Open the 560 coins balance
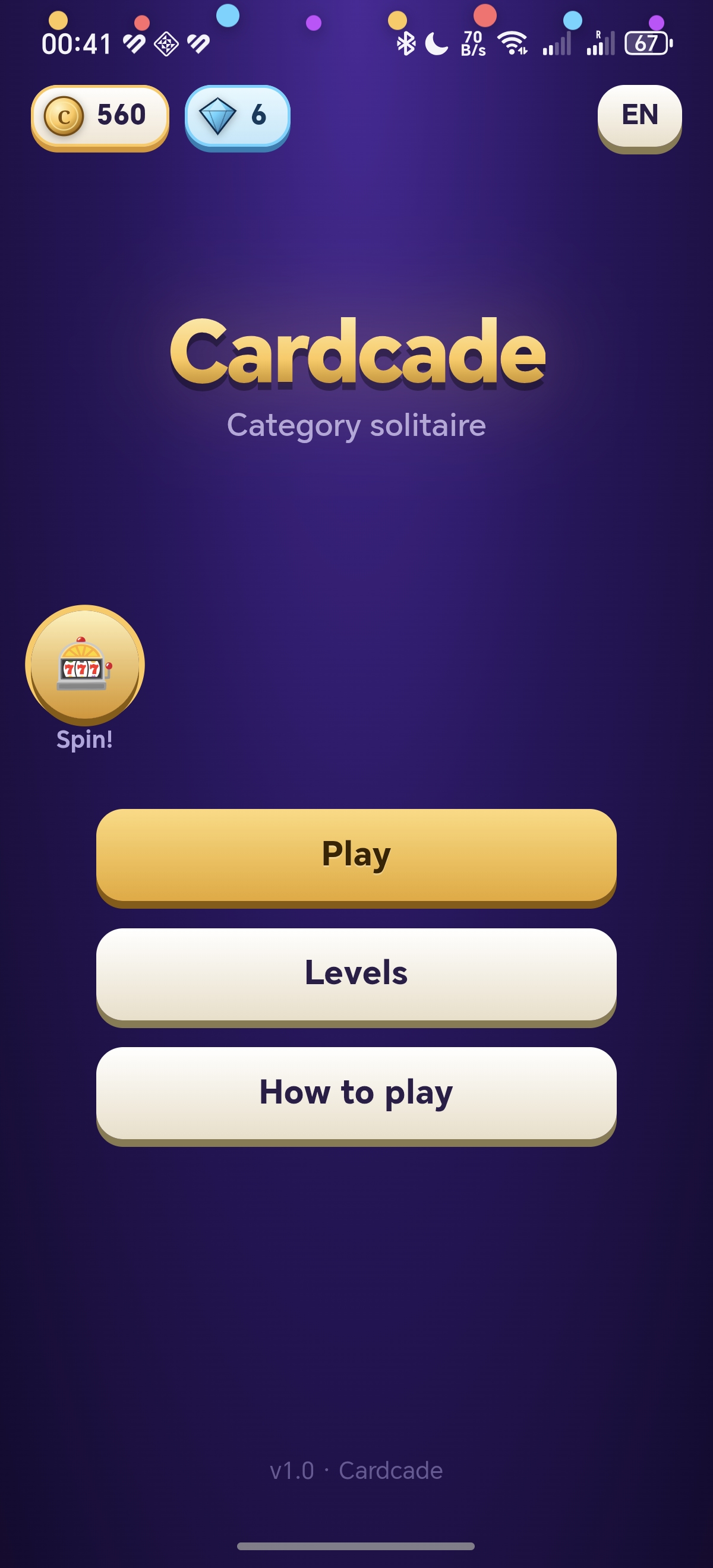The width and height of the screenshot is (713, 1568). click(100, 118)
